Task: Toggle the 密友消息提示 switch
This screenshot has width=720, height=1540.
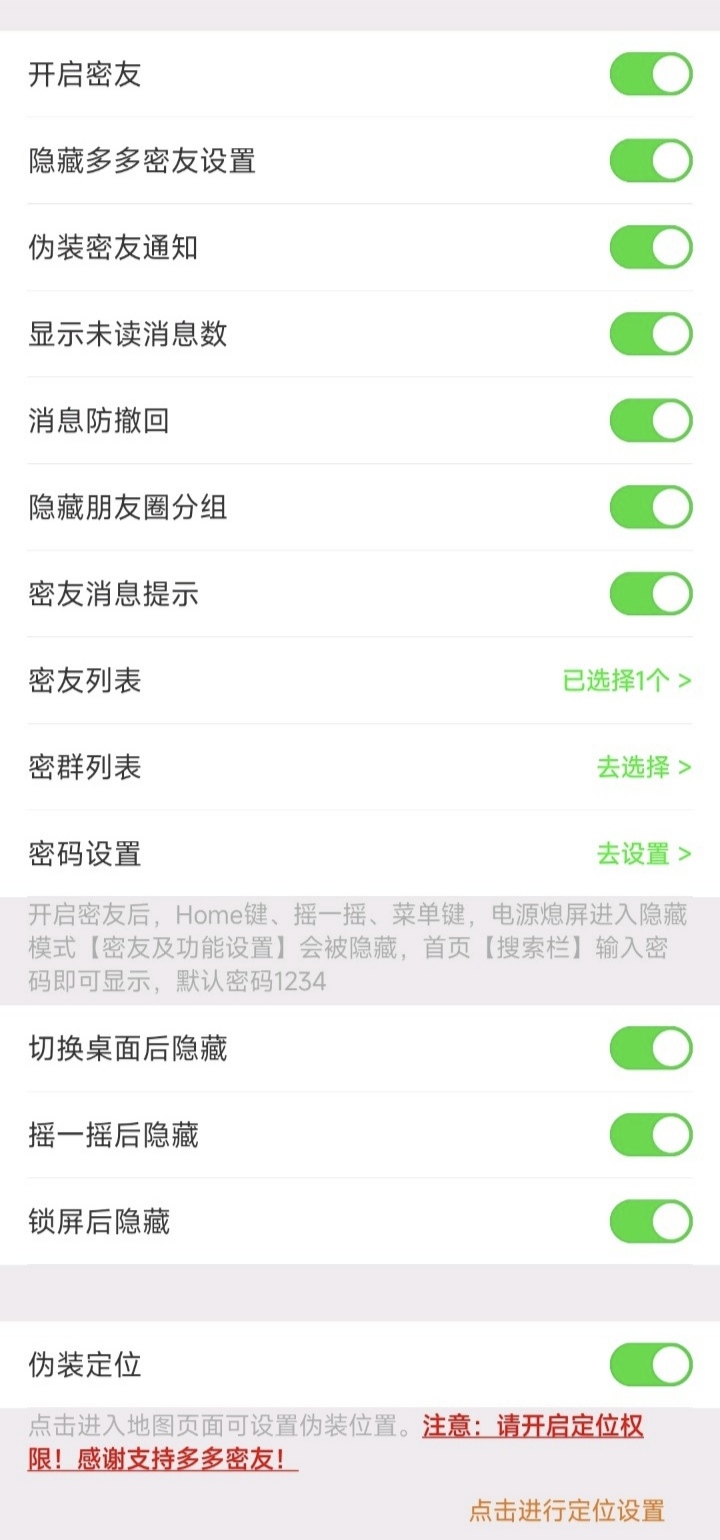Action: click(651, 594)
